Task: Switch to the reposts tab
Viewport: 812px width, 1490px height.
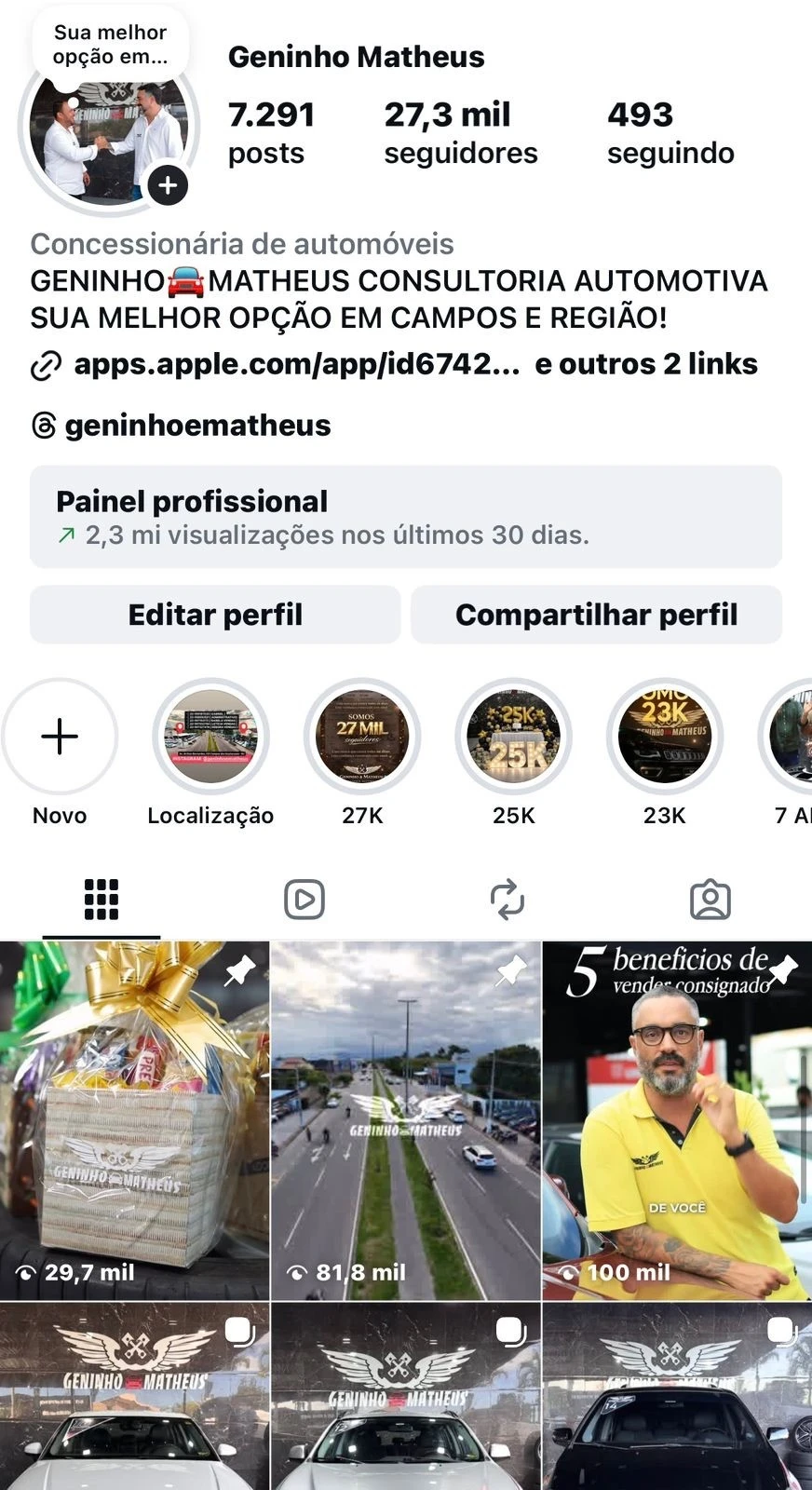Action: click(507, 900)
